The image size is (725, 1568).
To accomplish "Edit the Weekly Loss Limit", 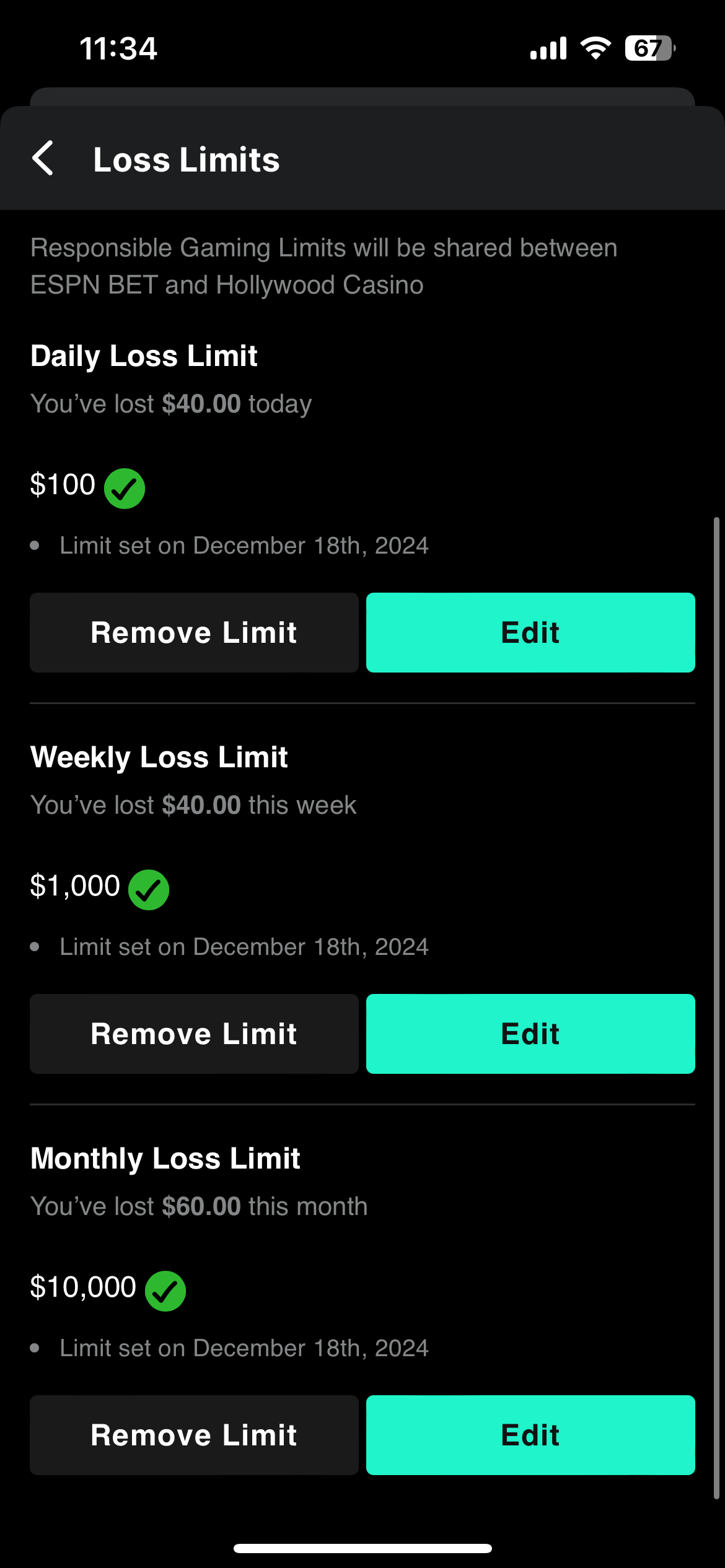I will click(x=530, y=1034).
